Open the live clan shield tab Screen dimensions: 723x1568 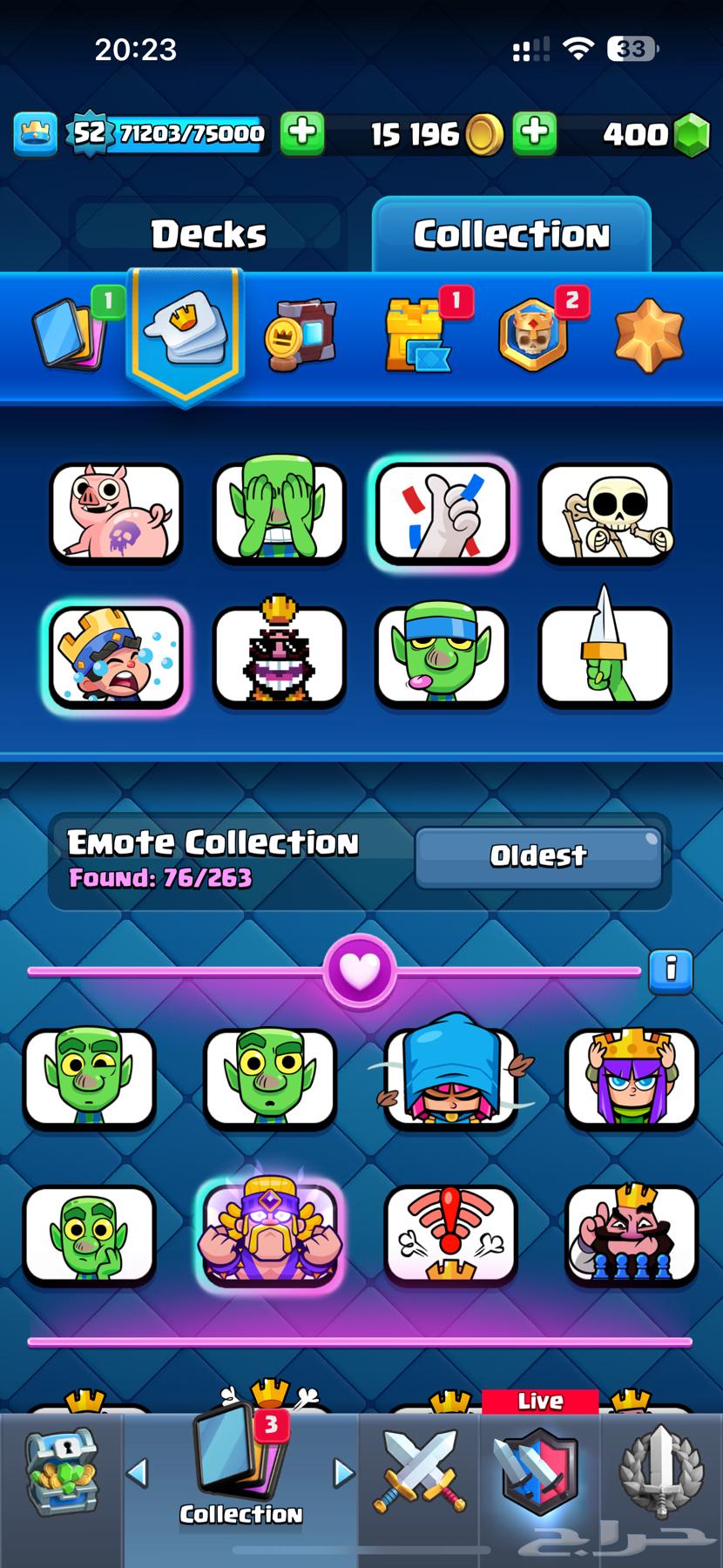pos(540,1472)
